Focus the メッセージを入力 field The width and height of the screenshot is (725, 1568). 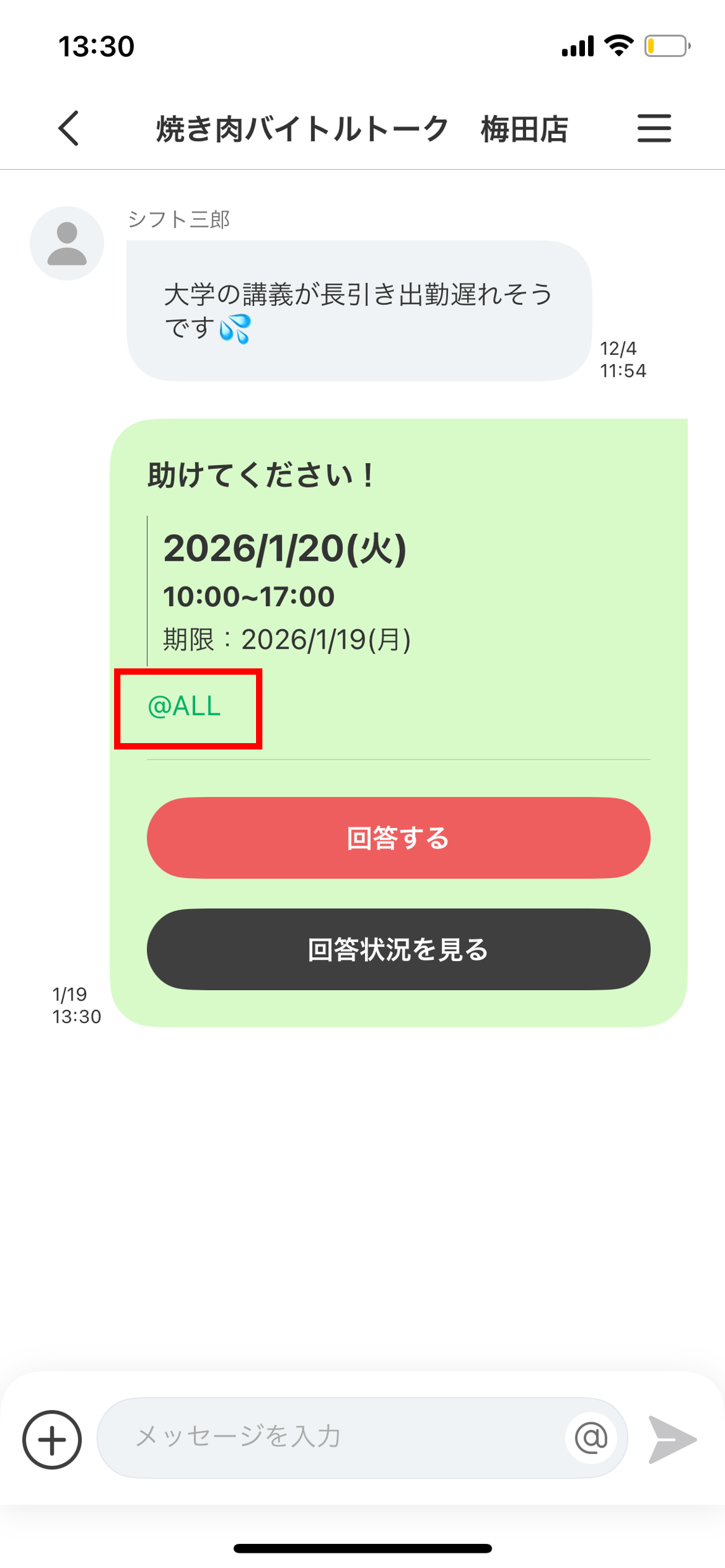pyautogui.click(x=330, y=1437)
